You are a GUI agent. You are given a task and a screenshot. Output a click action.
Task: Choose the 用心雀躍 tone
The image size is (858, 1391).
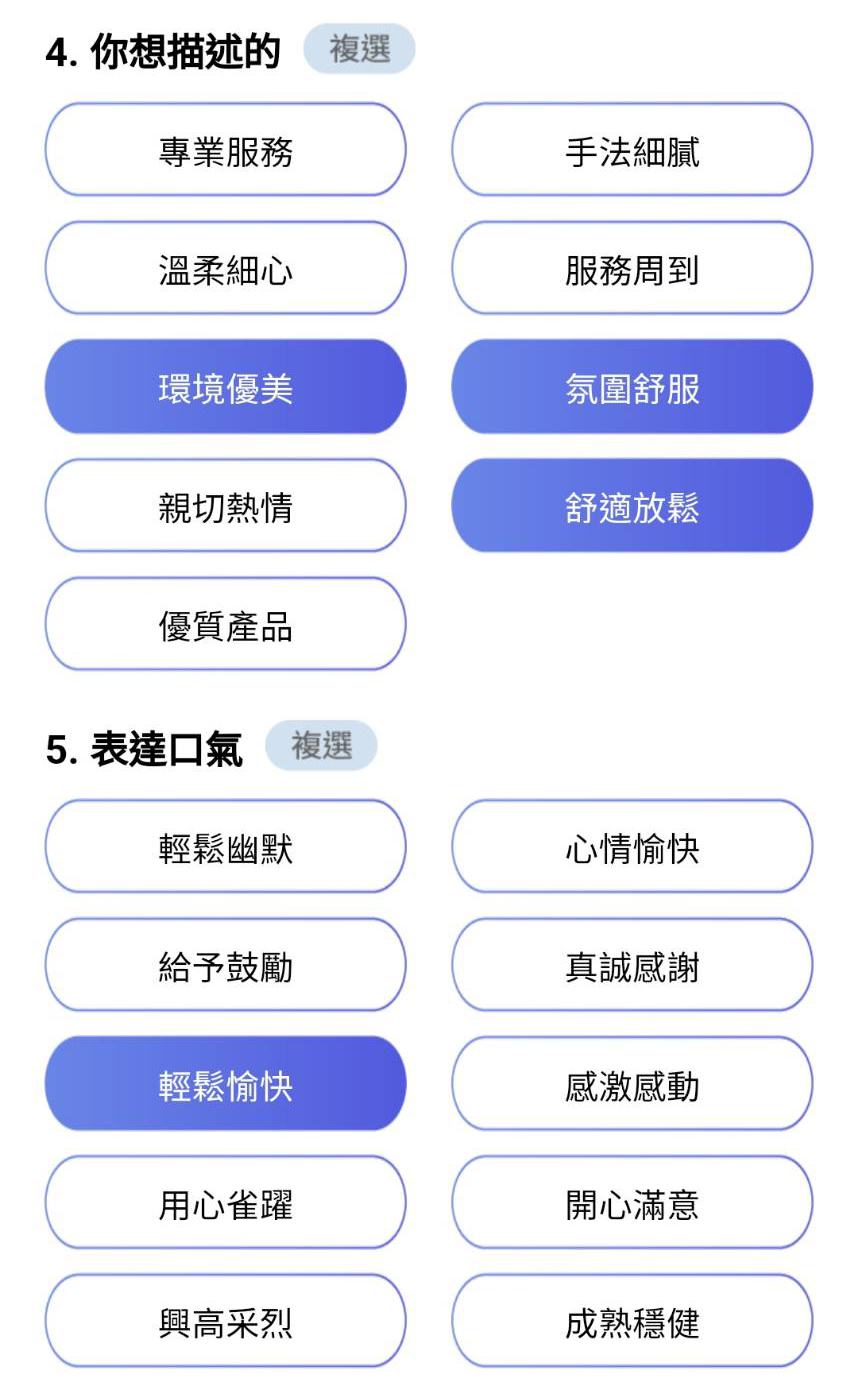(225, 1203)
